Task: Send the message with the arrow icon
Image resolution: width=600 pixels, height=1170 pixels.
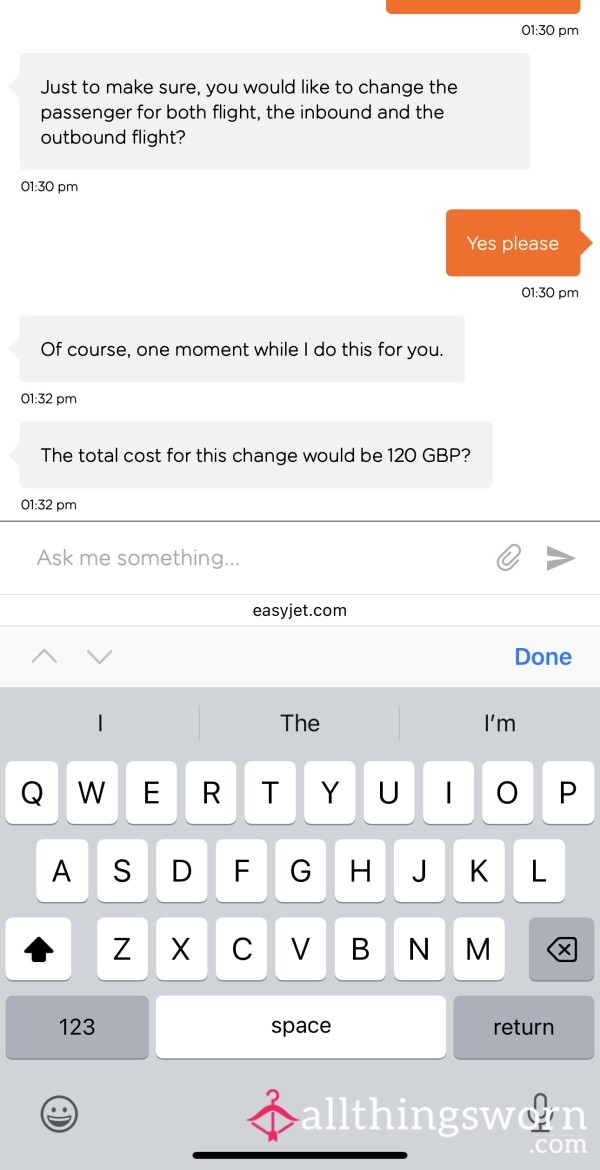Action: 560,557
